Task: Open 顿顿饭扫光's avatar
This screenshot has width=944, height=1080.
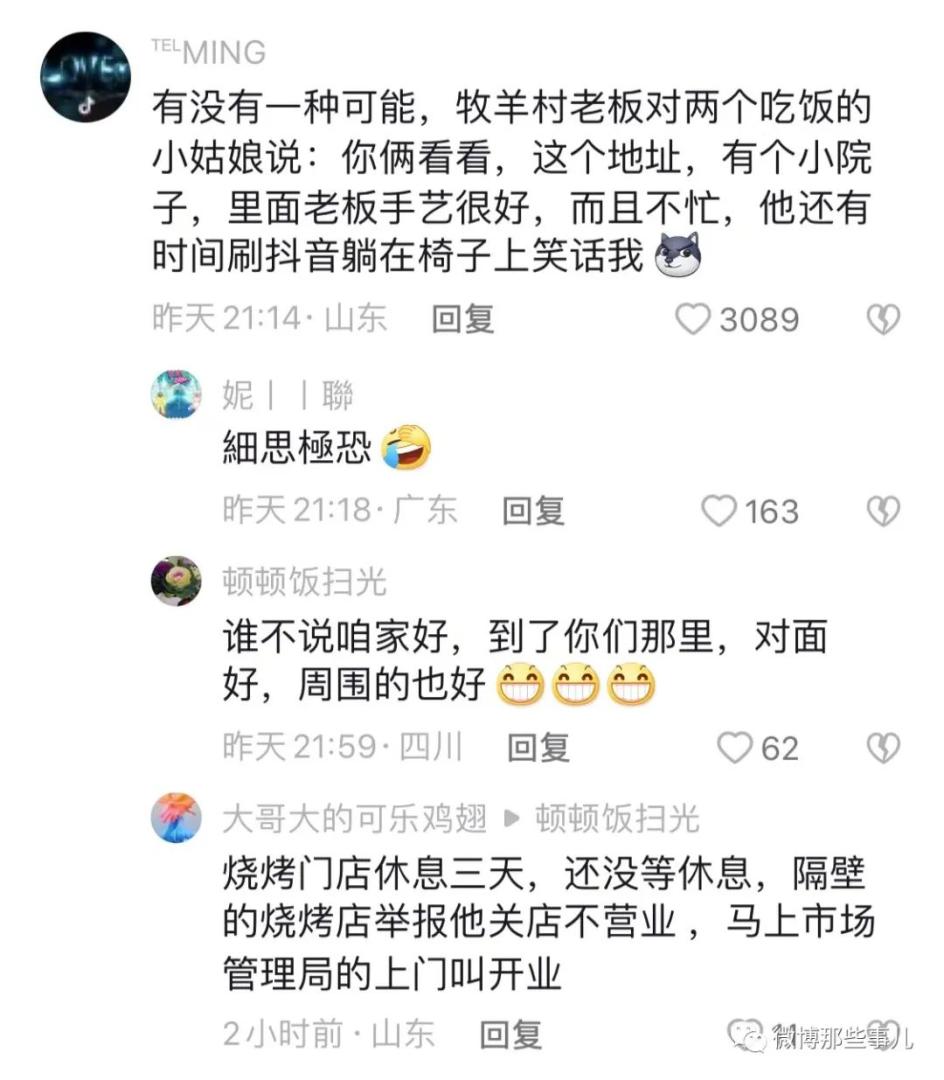Action: click(176, 581)
